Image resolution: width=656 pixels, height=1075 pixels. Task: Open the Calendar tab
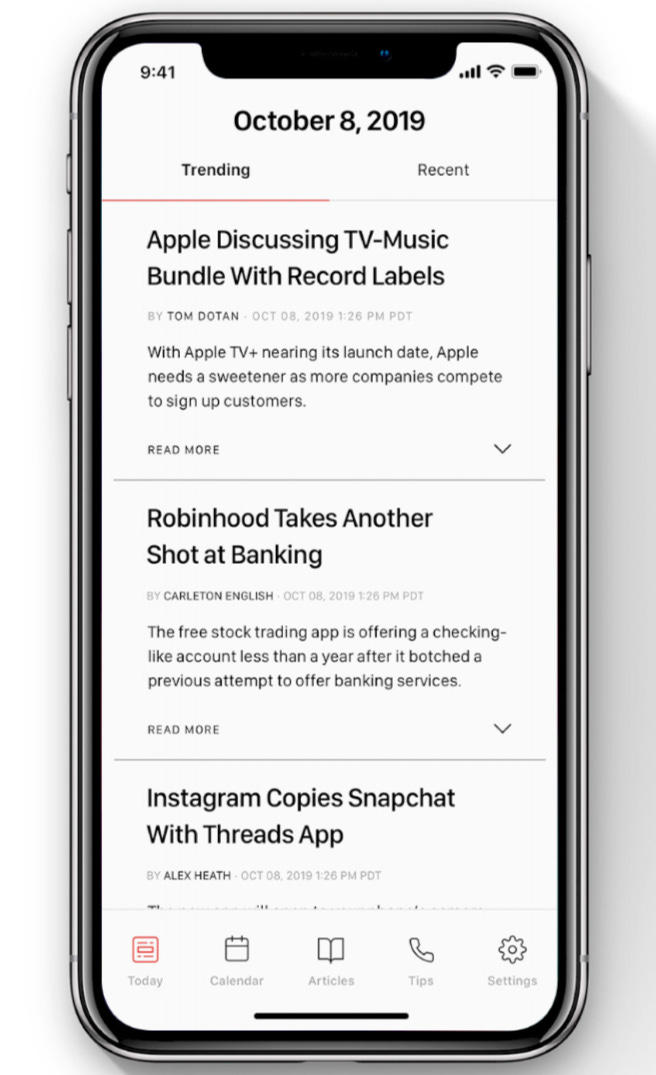pos(237,960)
